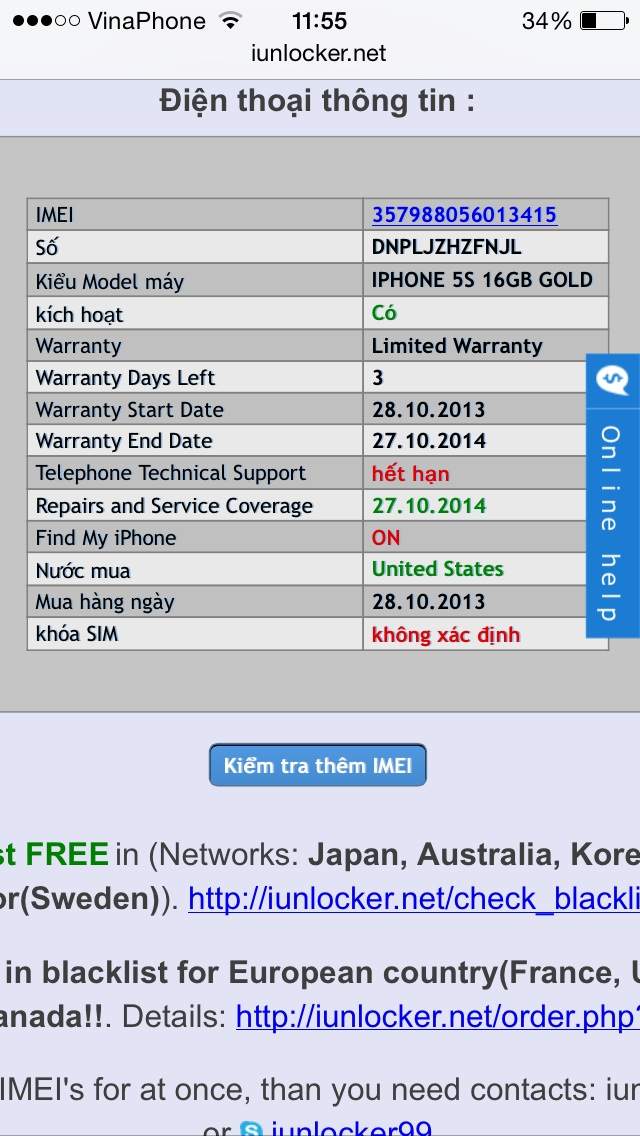640x1136 pixels.
Task: Open the iunlocker.net/order.php link
Action: 438,1016
